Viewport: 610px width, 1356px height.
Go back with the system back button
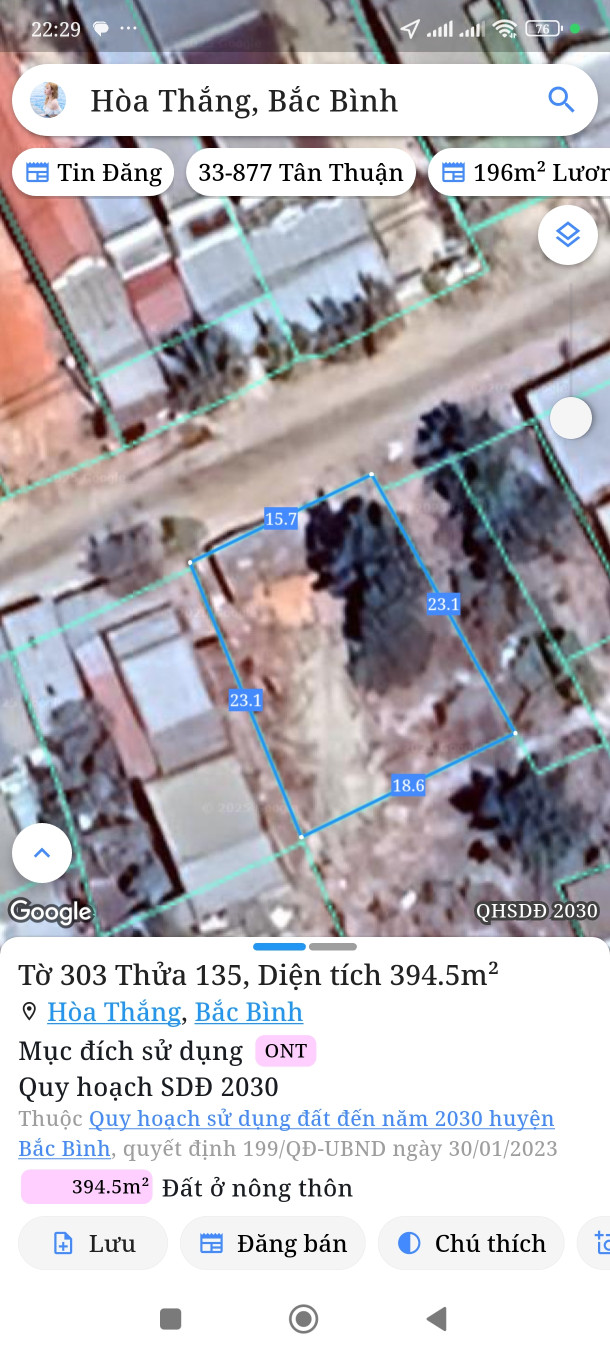coord(436,1319)
